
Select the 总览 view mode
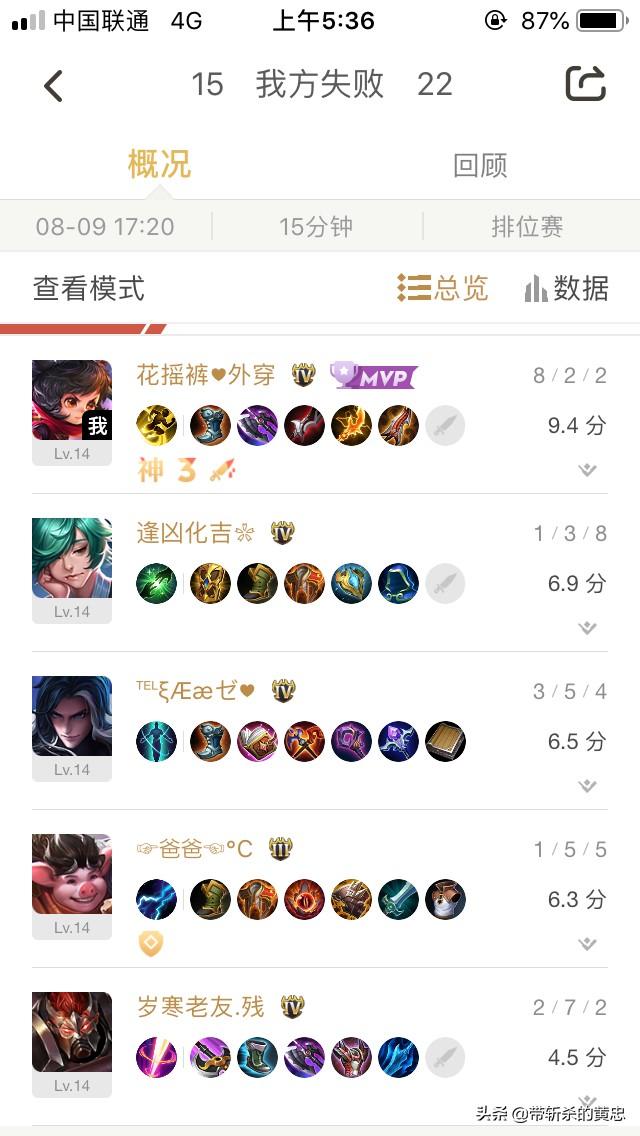[x=443, y=288]
